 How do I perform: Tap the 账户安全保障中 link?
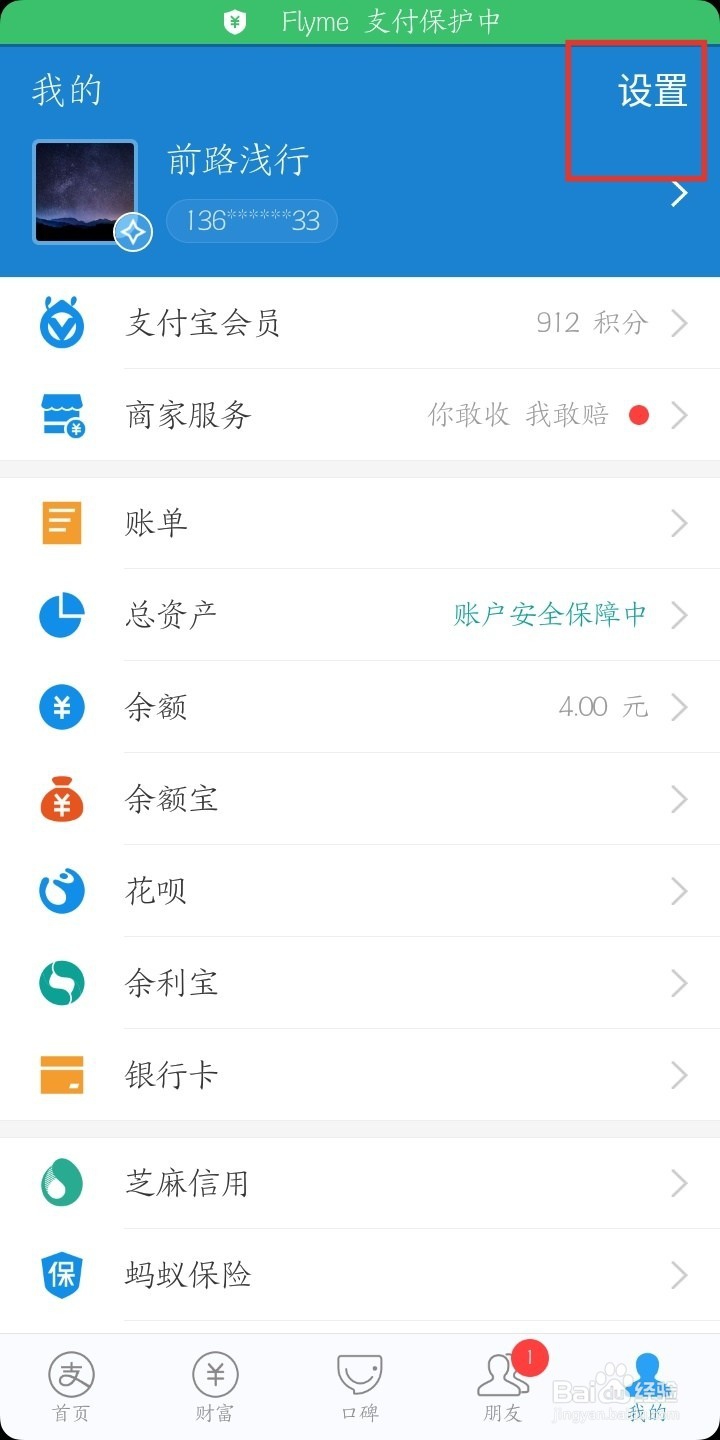pyautogui.click(x=549, y=614)
